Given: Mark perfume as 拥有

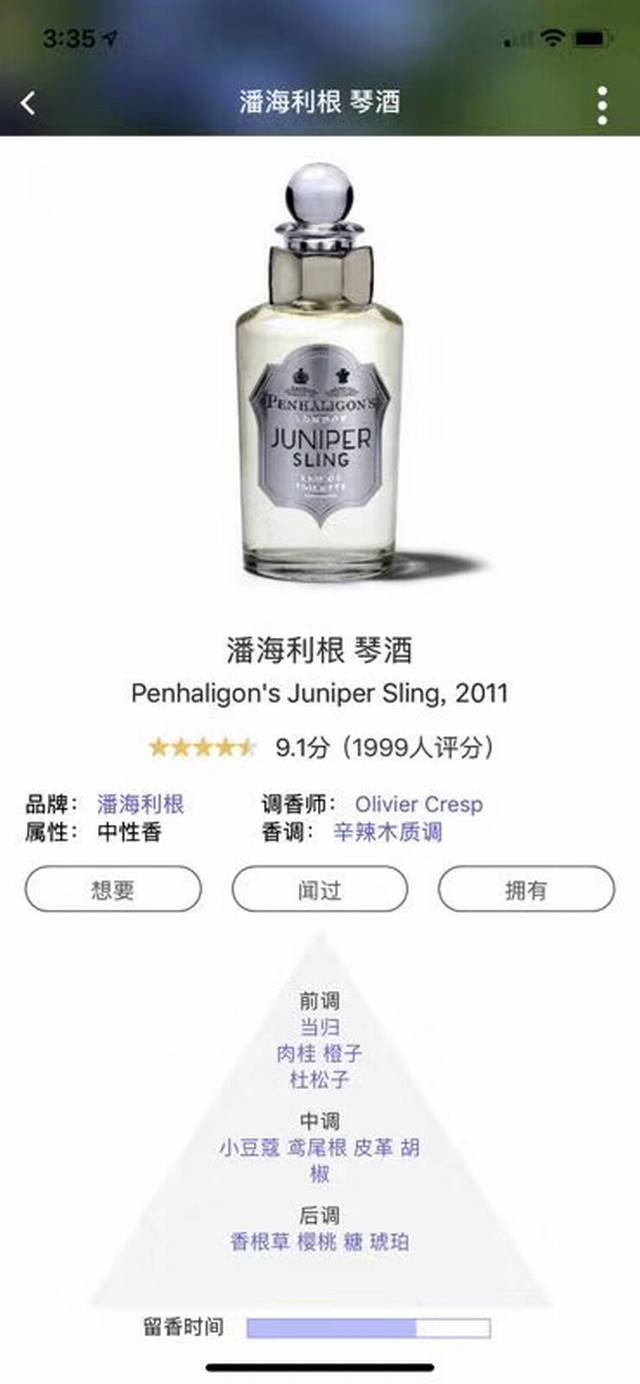Looking at the screenshot, I should 526,889.
